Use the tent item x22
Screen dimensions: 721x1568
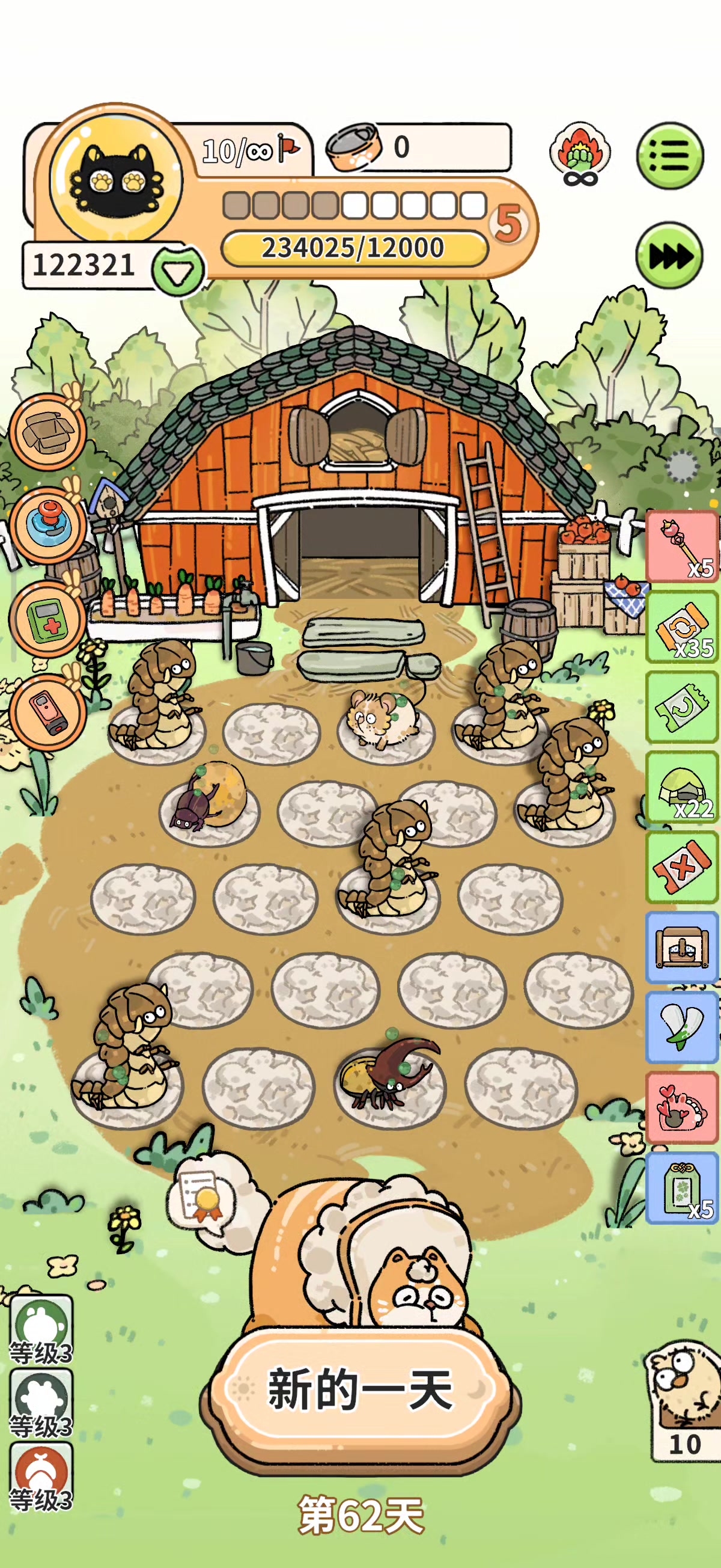click(x=682, y=787)
